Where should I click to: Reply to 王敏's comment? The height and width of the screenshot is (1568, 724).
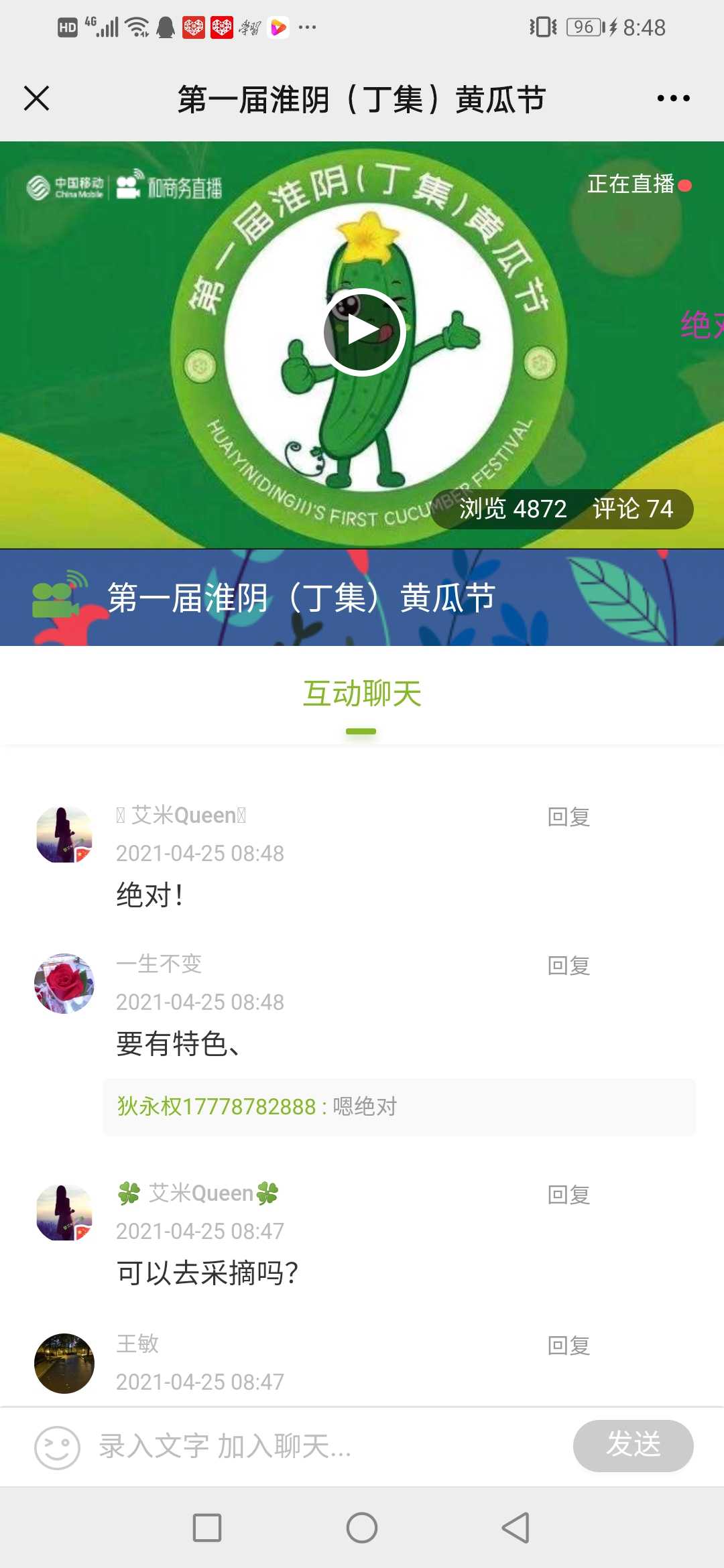click(568, 1346)
